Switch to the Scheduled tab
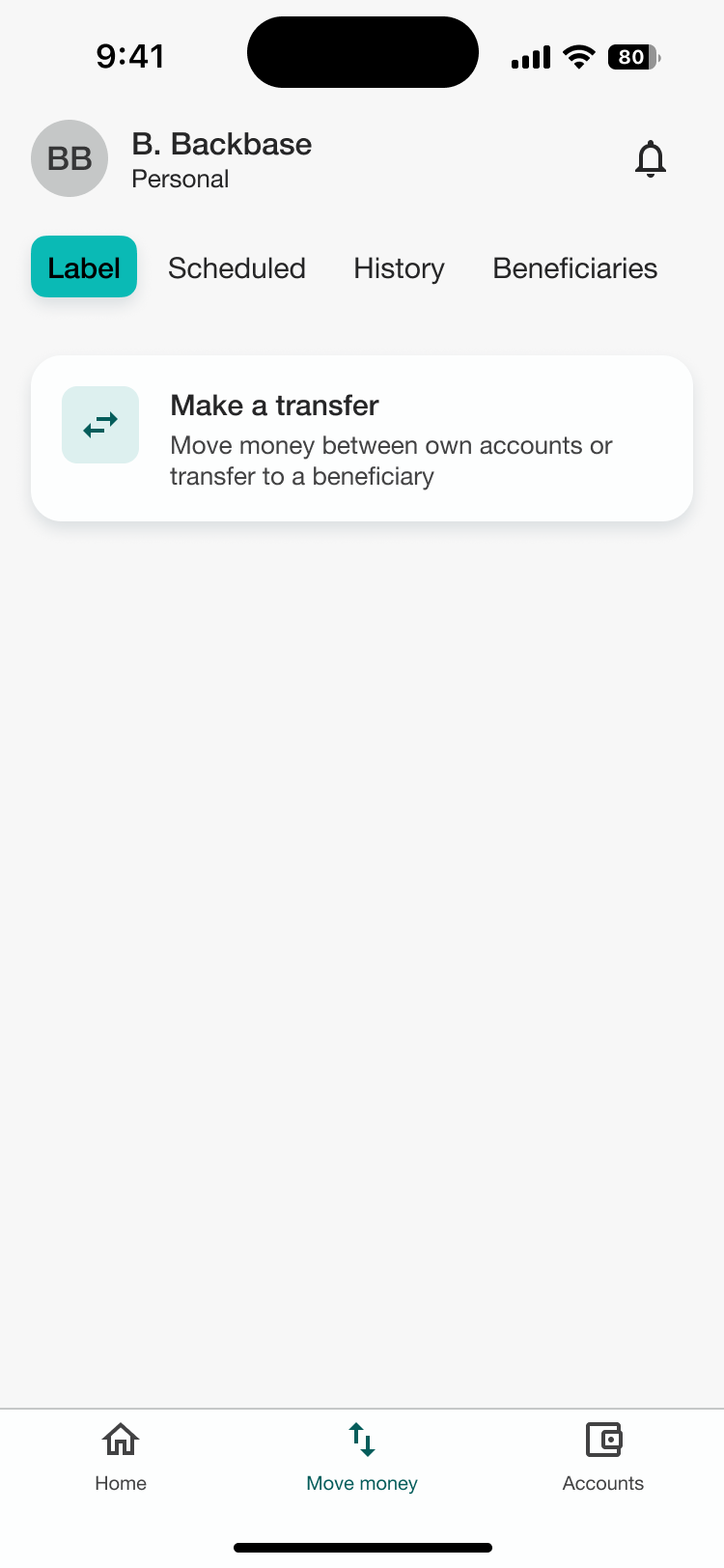Image resolution: width=724 pixels, height=1568 pixels. point(237,268)
